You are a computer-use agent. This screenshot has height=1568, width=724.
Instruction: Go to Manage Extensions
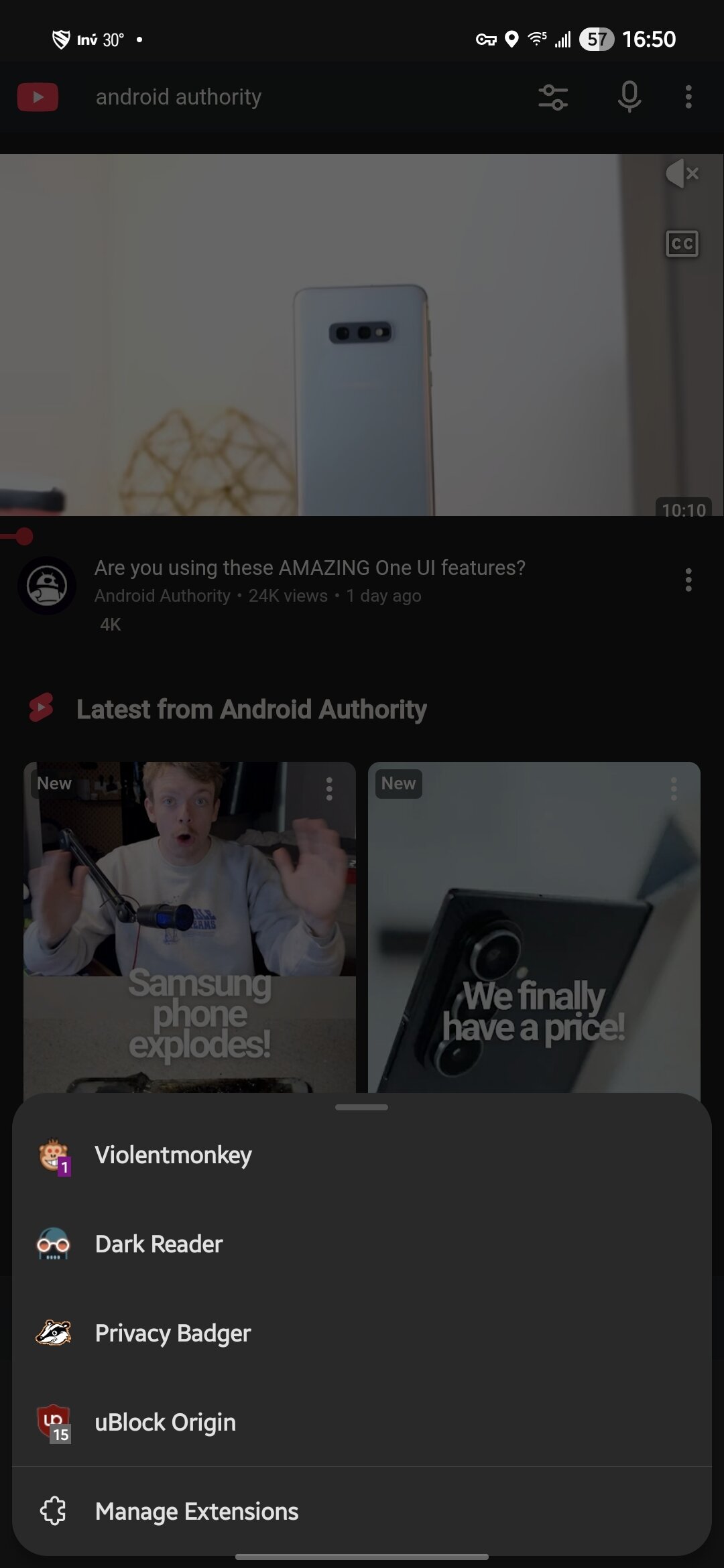pos(196,1512)
